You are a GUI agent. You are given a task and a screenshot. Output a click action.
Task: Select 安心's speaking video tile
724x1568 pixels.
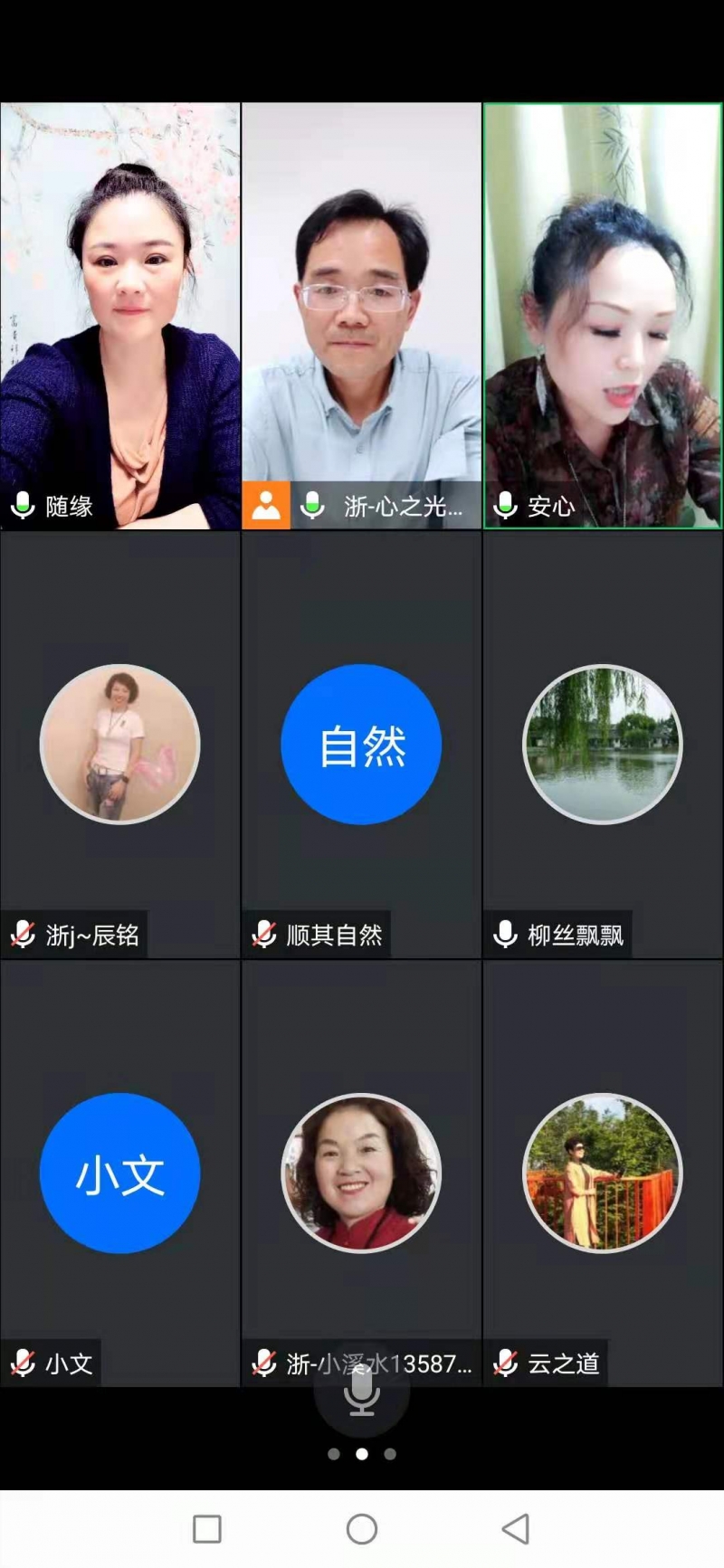pos(603,315)
